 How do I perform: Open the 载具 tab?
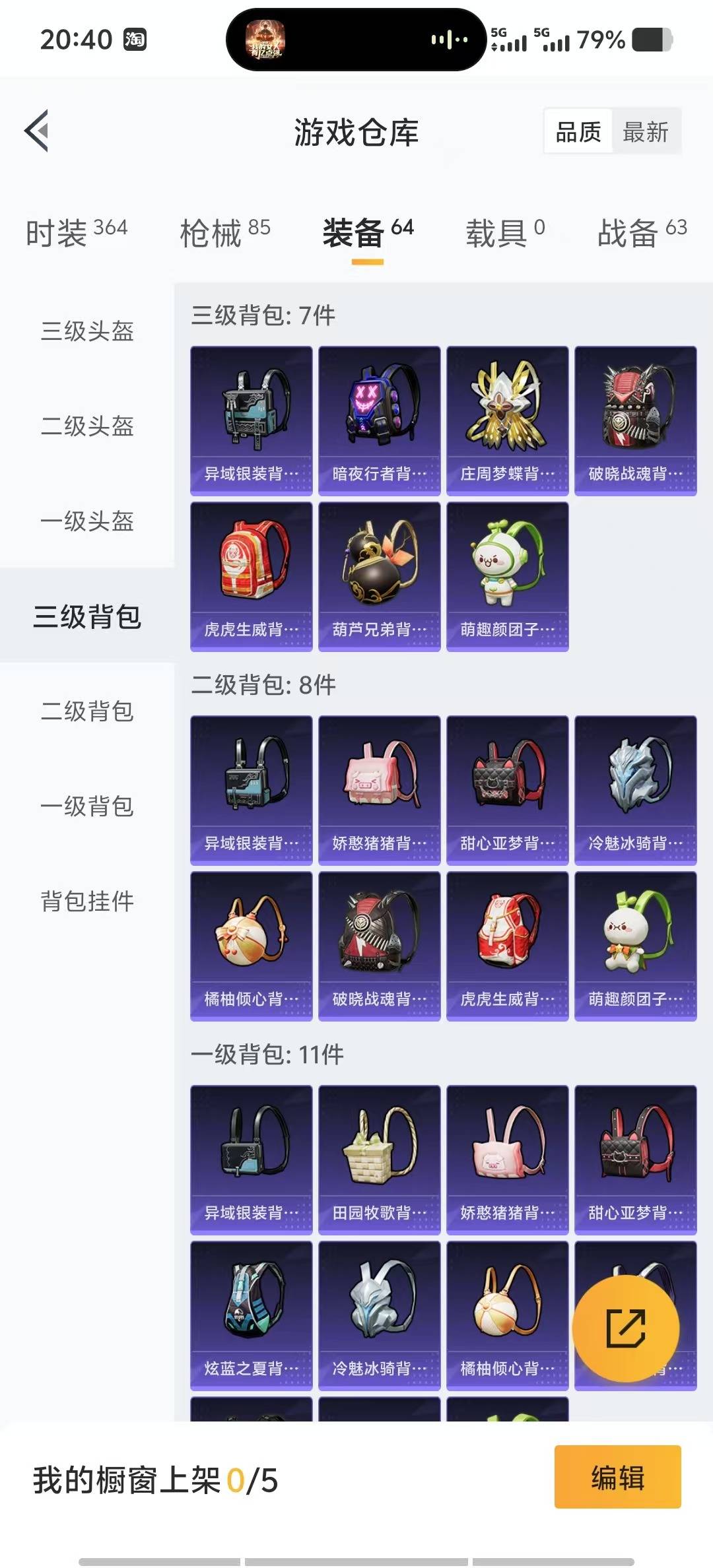505,232
